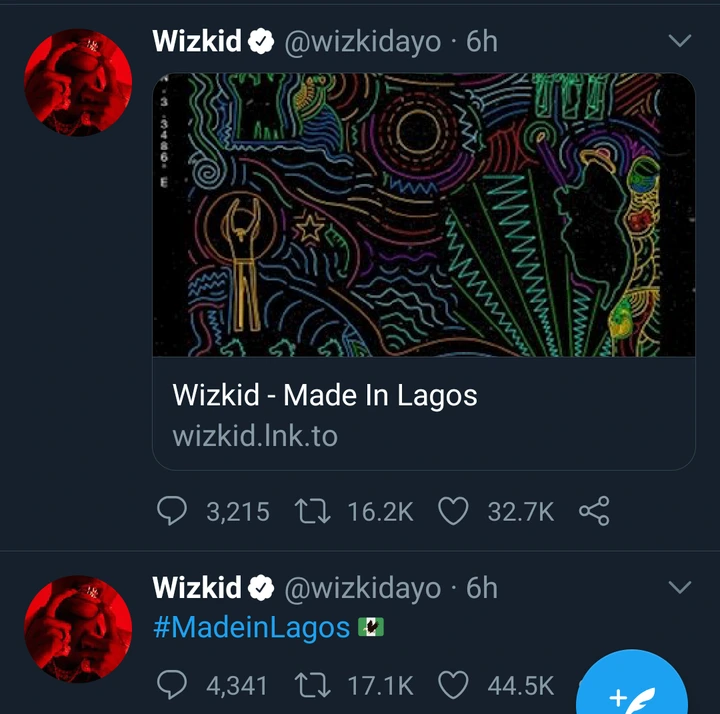Expand options chevron on the #MadeinLagos tweet
720x714 pixels.
679,587
